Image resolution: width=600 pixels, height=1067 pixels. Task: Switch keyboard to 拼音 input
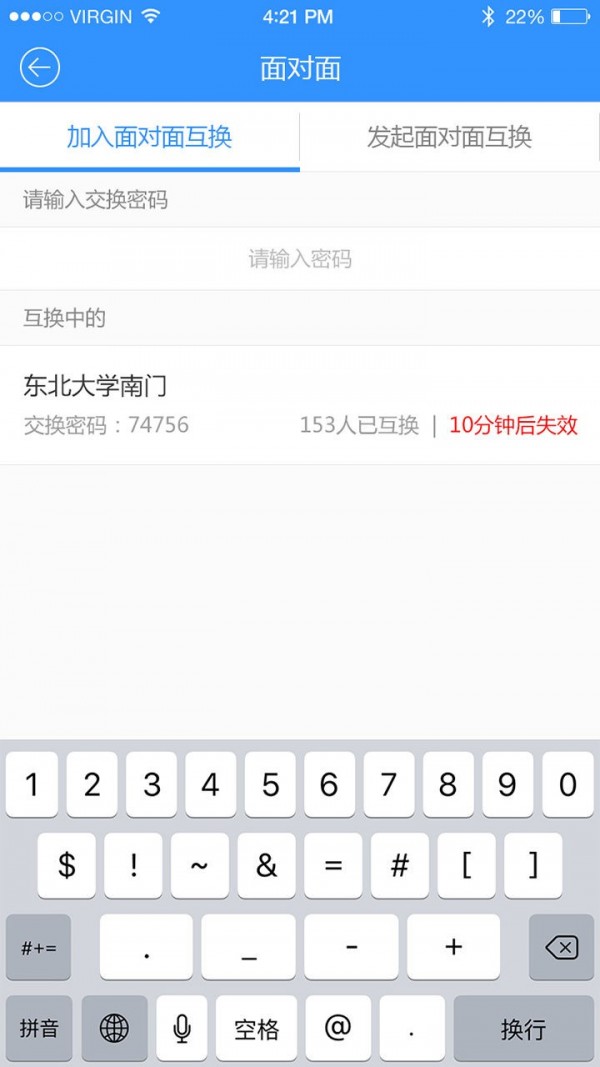pos(39,1028)
